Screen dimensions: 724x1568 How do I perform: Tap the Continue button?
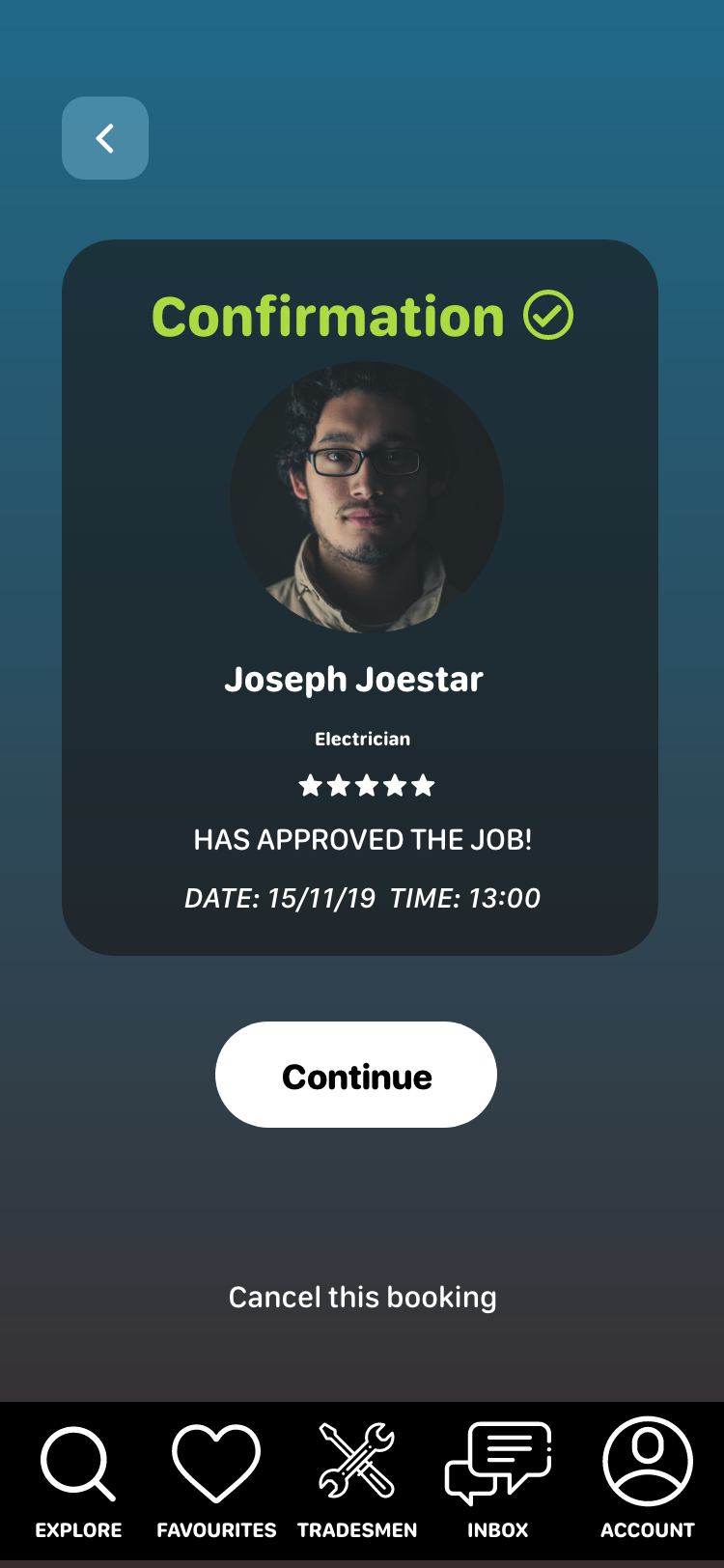[x=356, y=1075]
